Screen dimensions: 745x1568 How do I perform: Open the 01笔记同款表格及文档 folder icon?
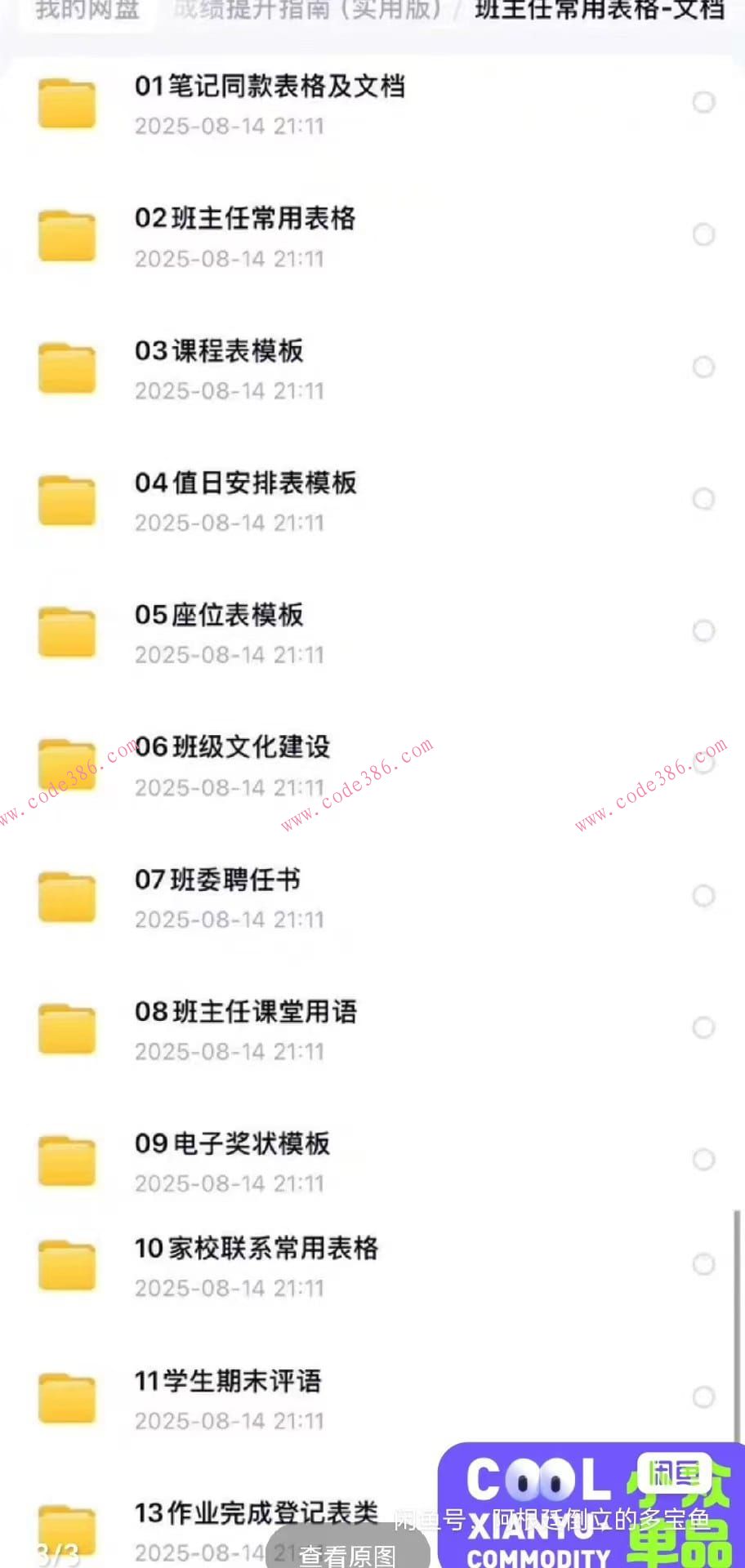(67, 103)
